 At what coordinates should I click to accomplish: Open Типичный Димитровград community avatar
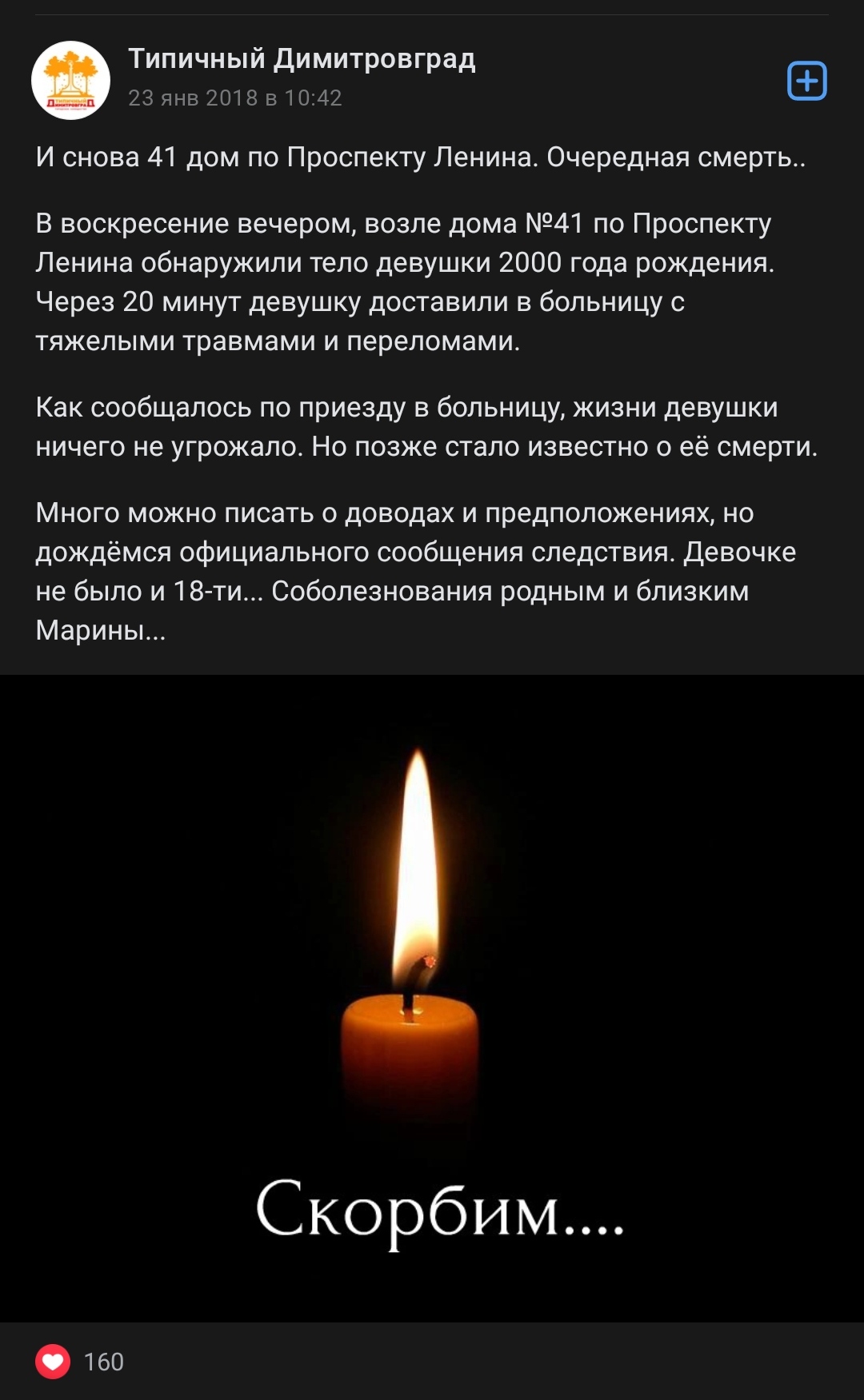coord(70,80)
